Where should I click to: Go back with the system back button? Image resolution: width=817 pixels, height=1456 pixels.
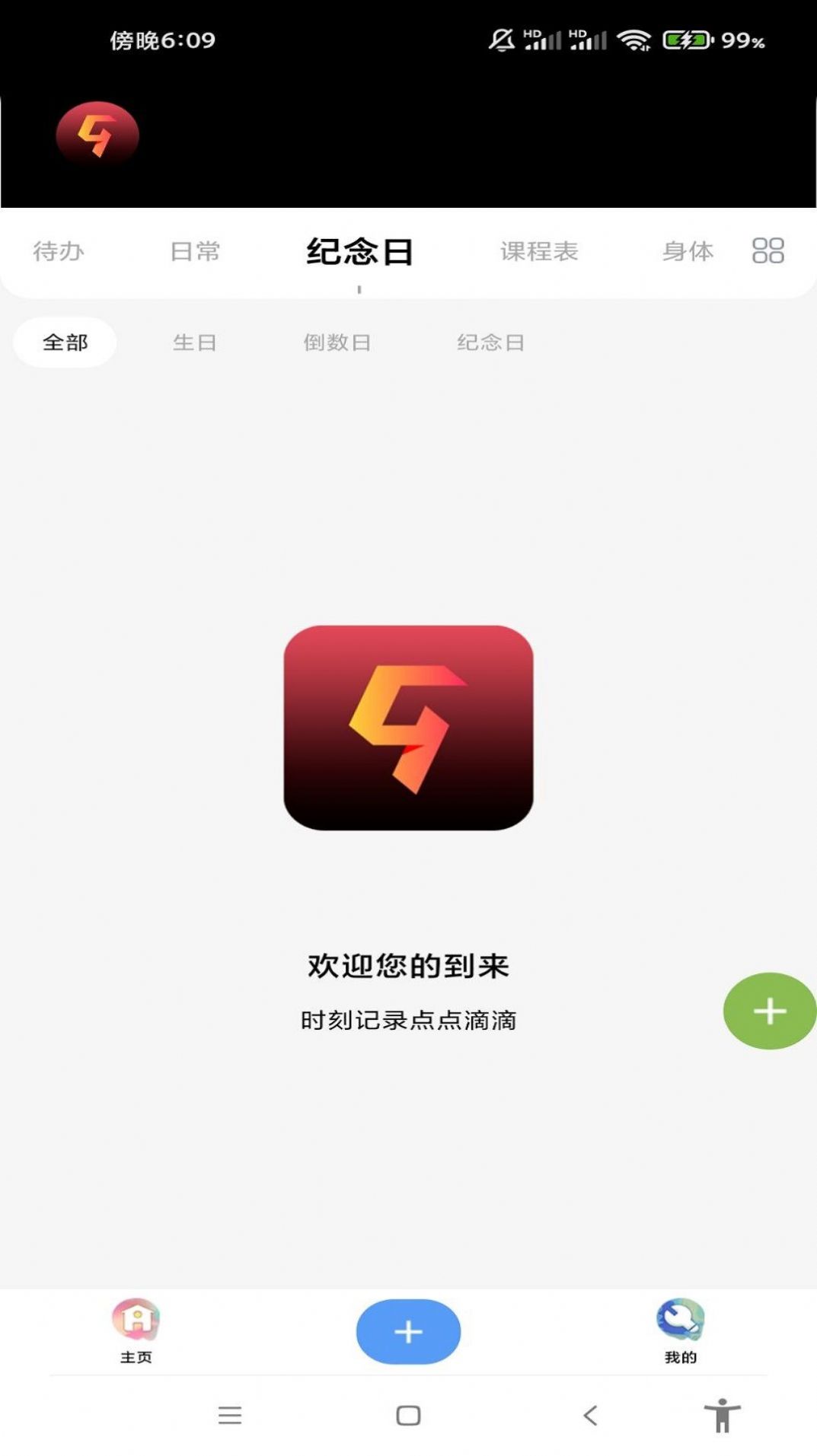(590, 1415)
